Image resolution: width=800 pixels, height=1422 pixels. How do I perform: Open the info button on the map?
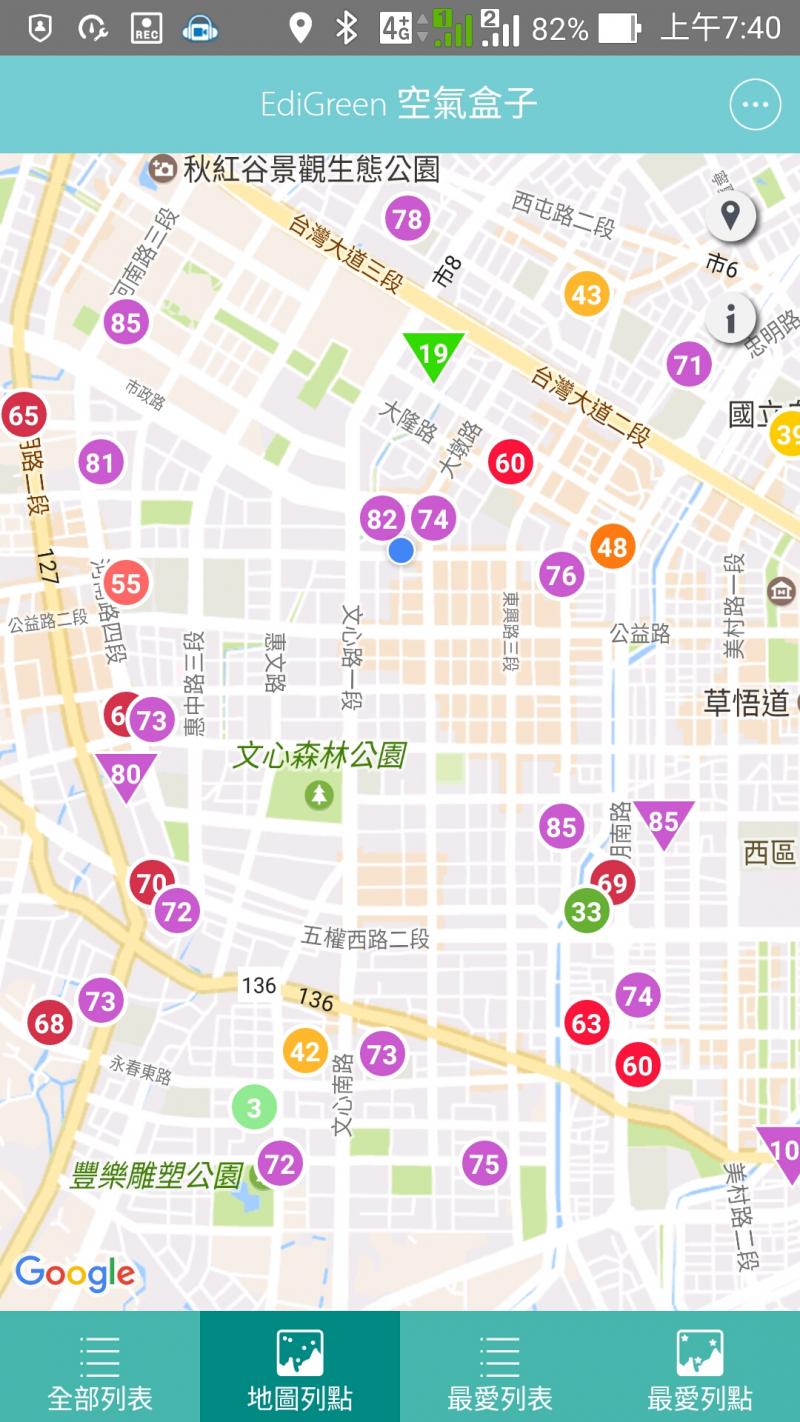pyautogui.click(x=731, y=319)
